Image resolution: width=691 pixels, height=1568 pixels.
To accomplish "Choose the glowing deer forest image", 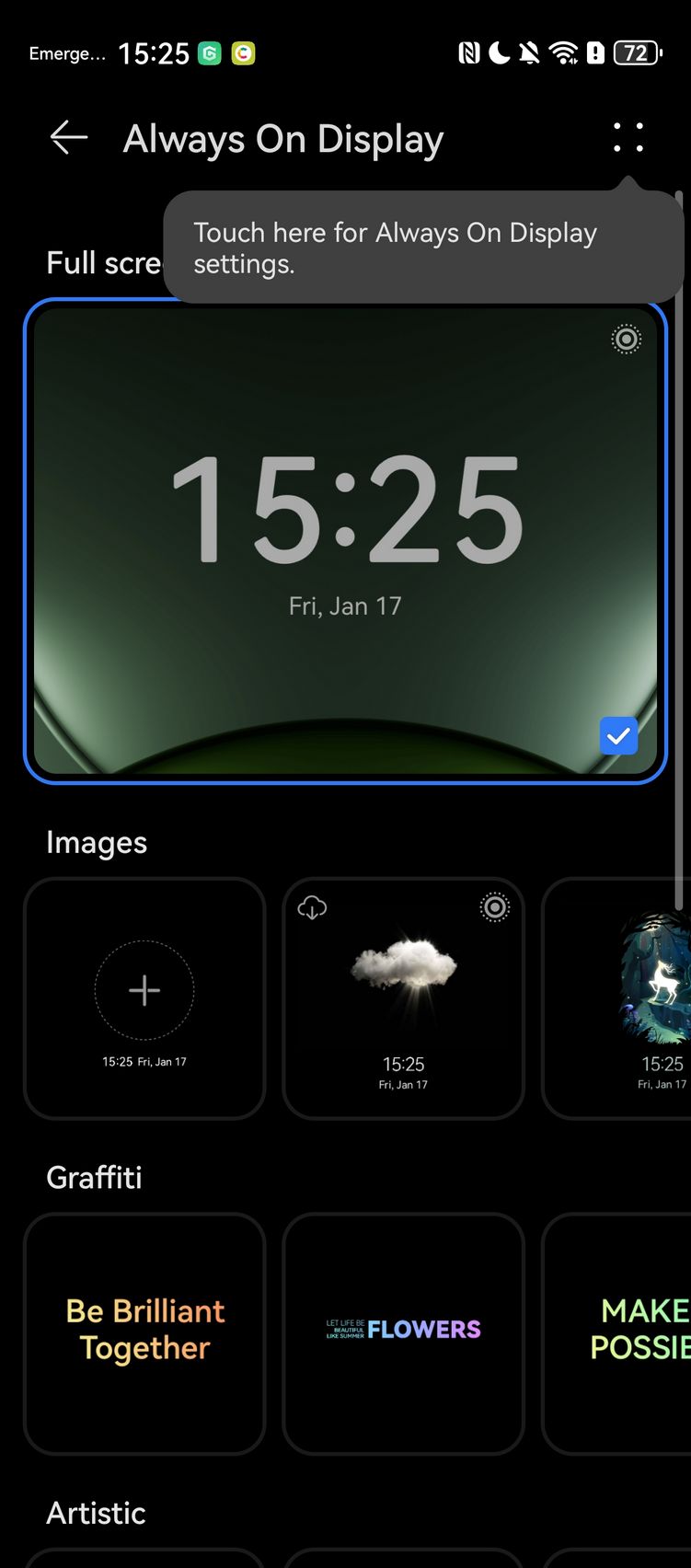I will click(616, 998).
